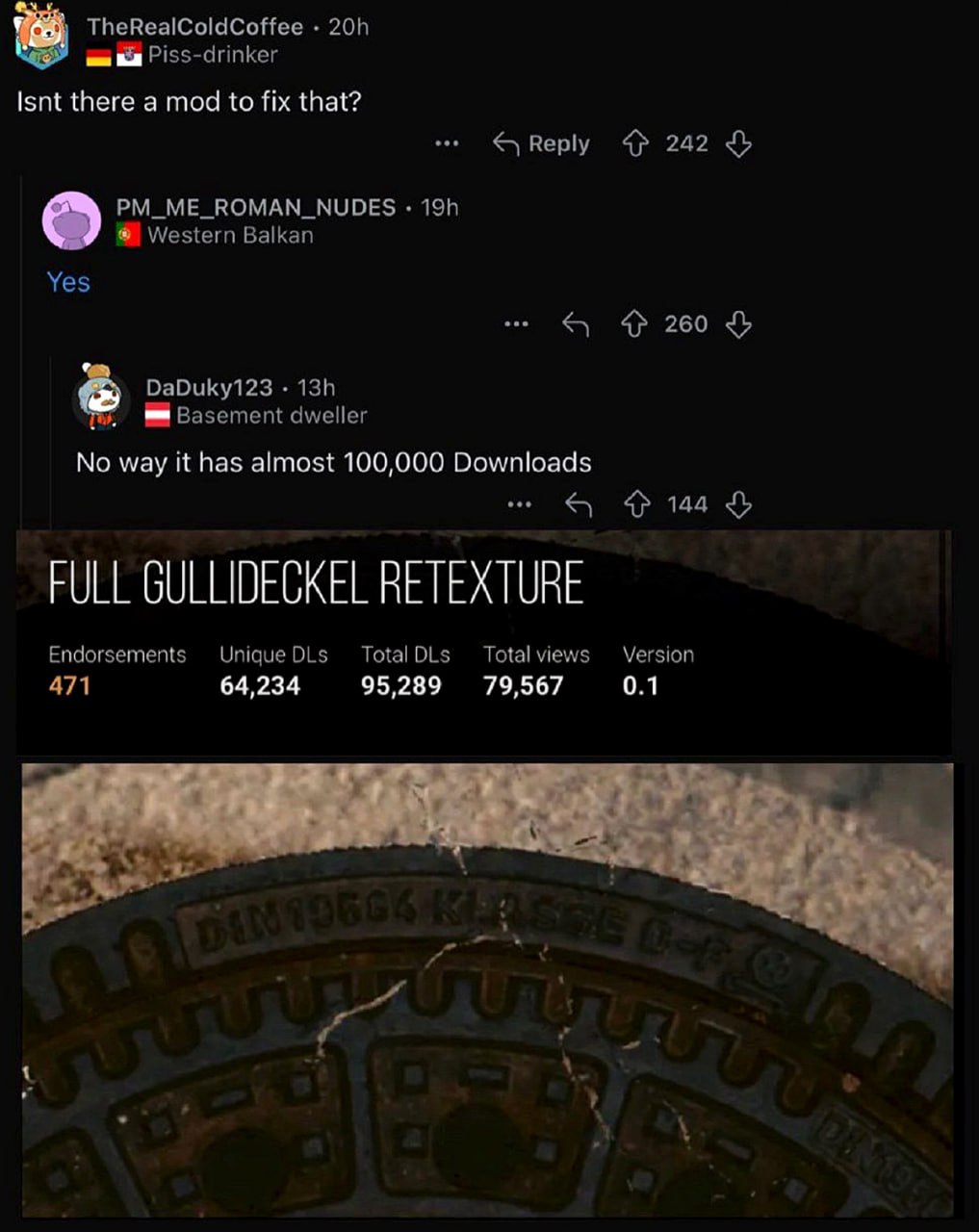Reply to DaDuky123's comment

(578, 504)
